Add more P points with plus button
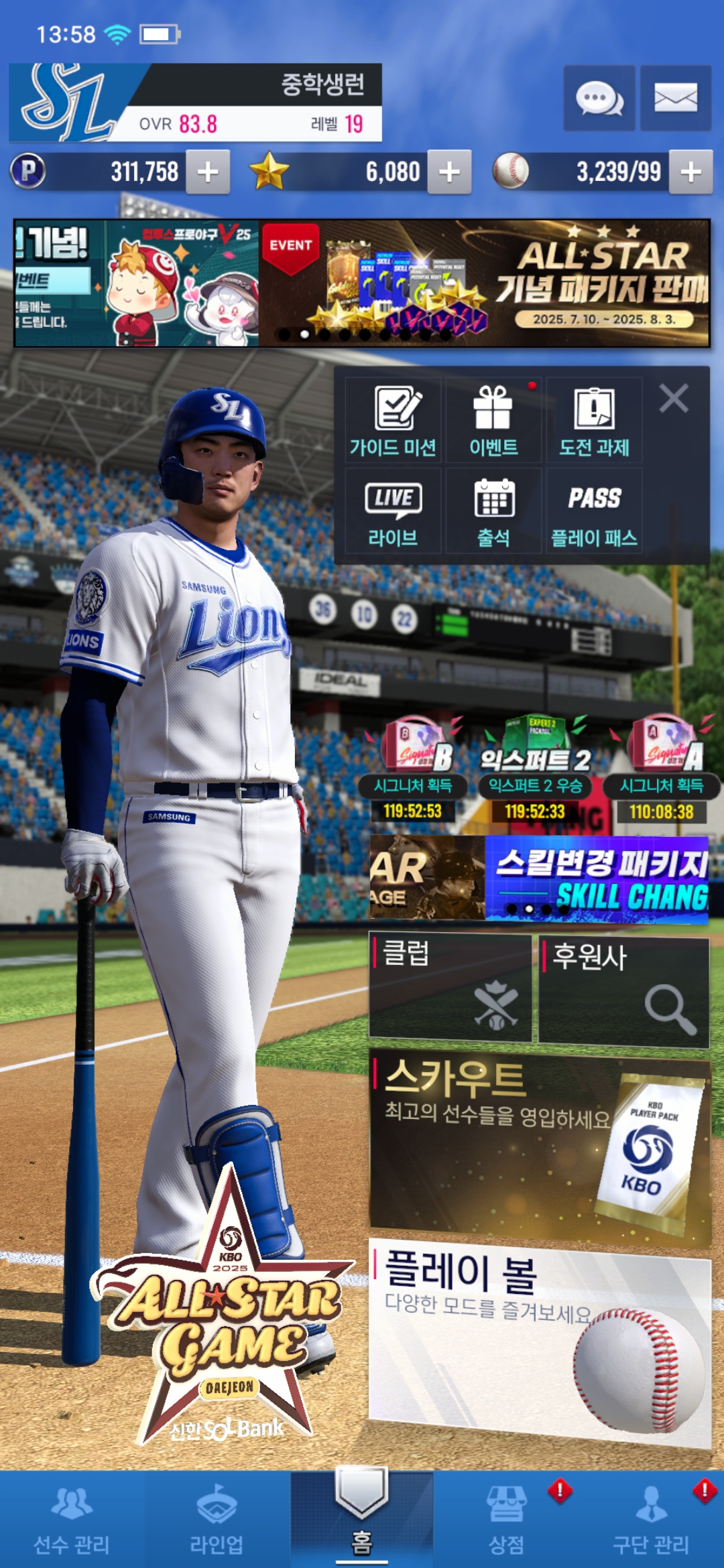 click(208, 172)
